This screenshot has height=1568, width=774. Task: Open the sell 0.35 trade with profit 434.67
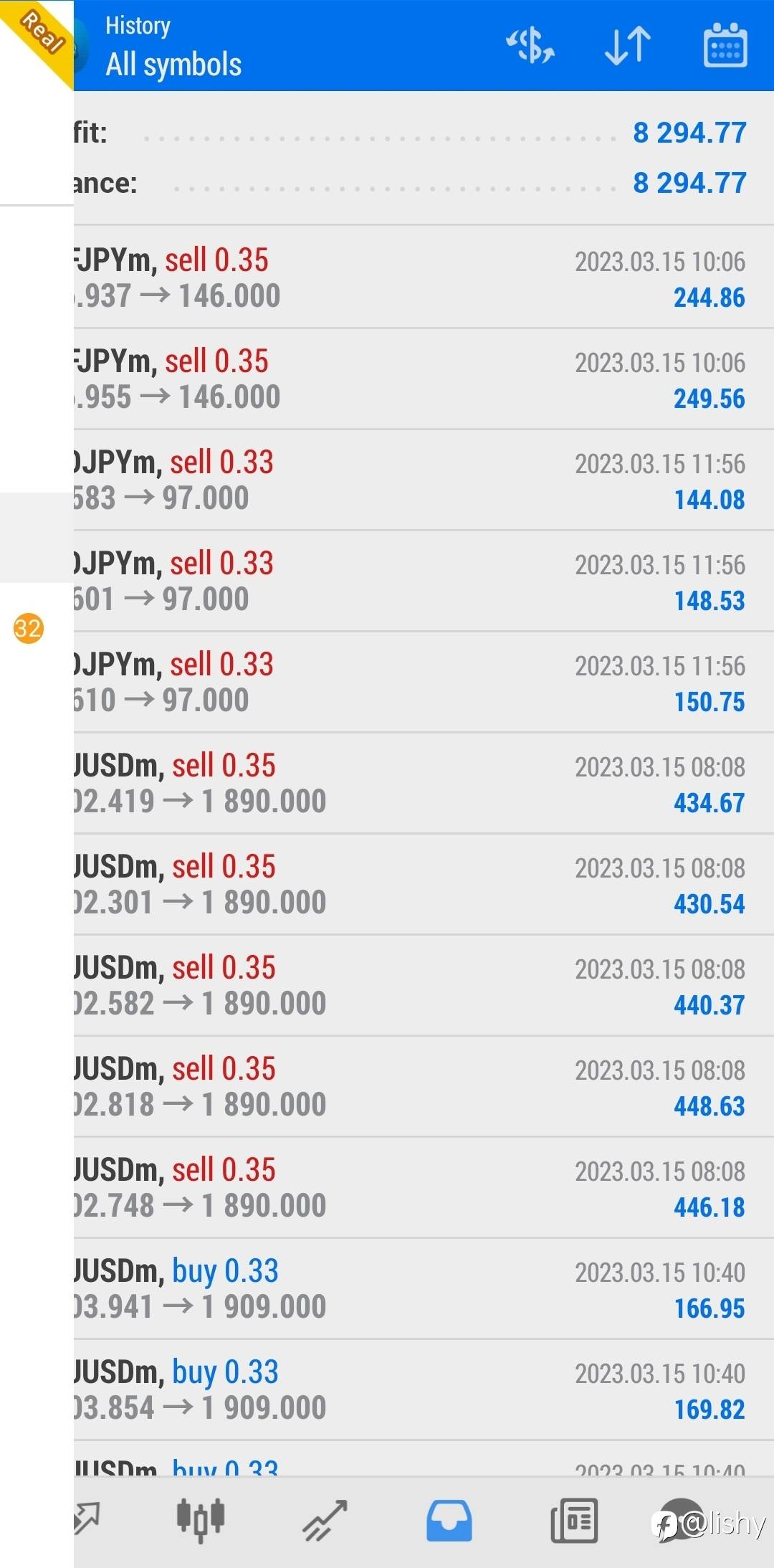coord(424,783)
